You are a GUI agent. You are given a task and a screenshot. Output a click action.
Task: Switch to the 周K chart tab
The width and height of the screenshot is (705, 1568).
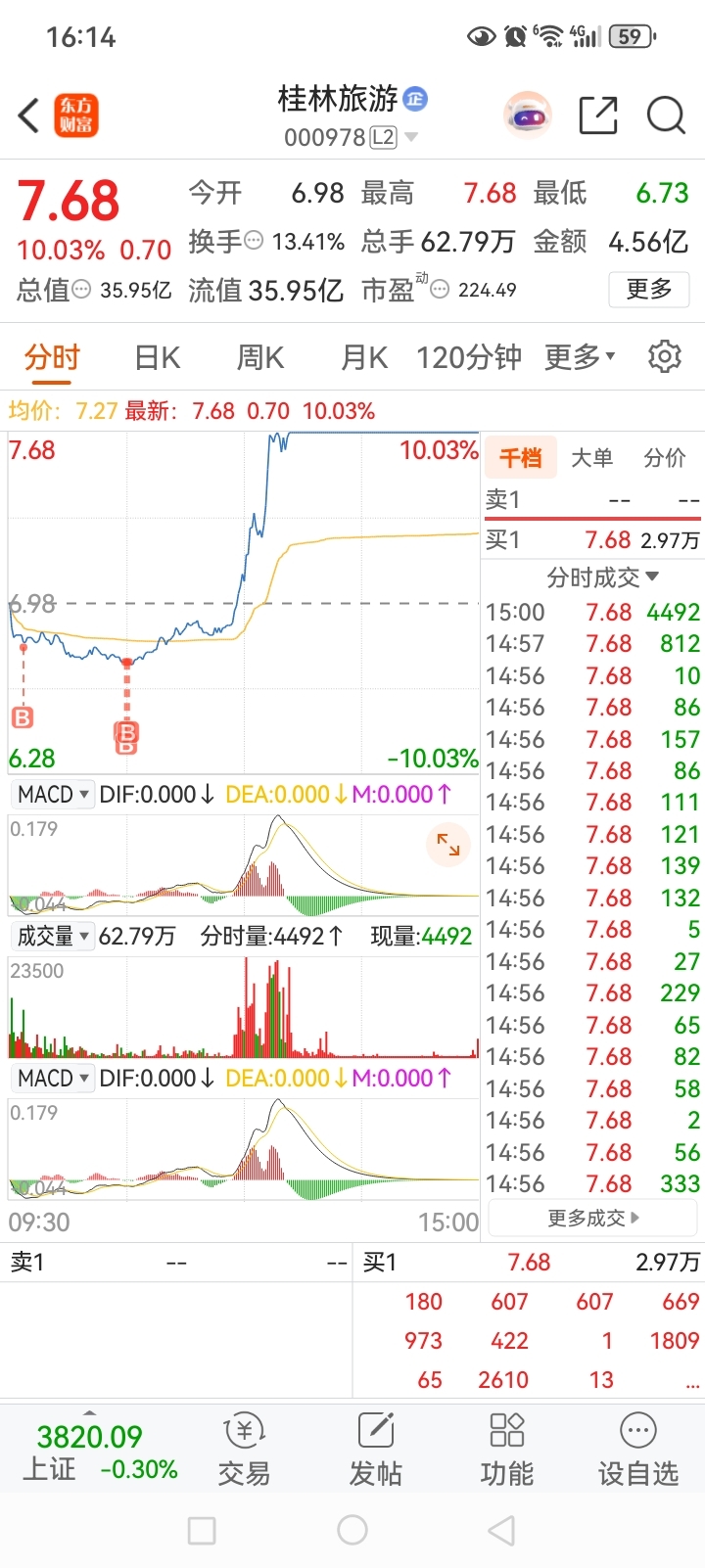[x=259, y=357]
